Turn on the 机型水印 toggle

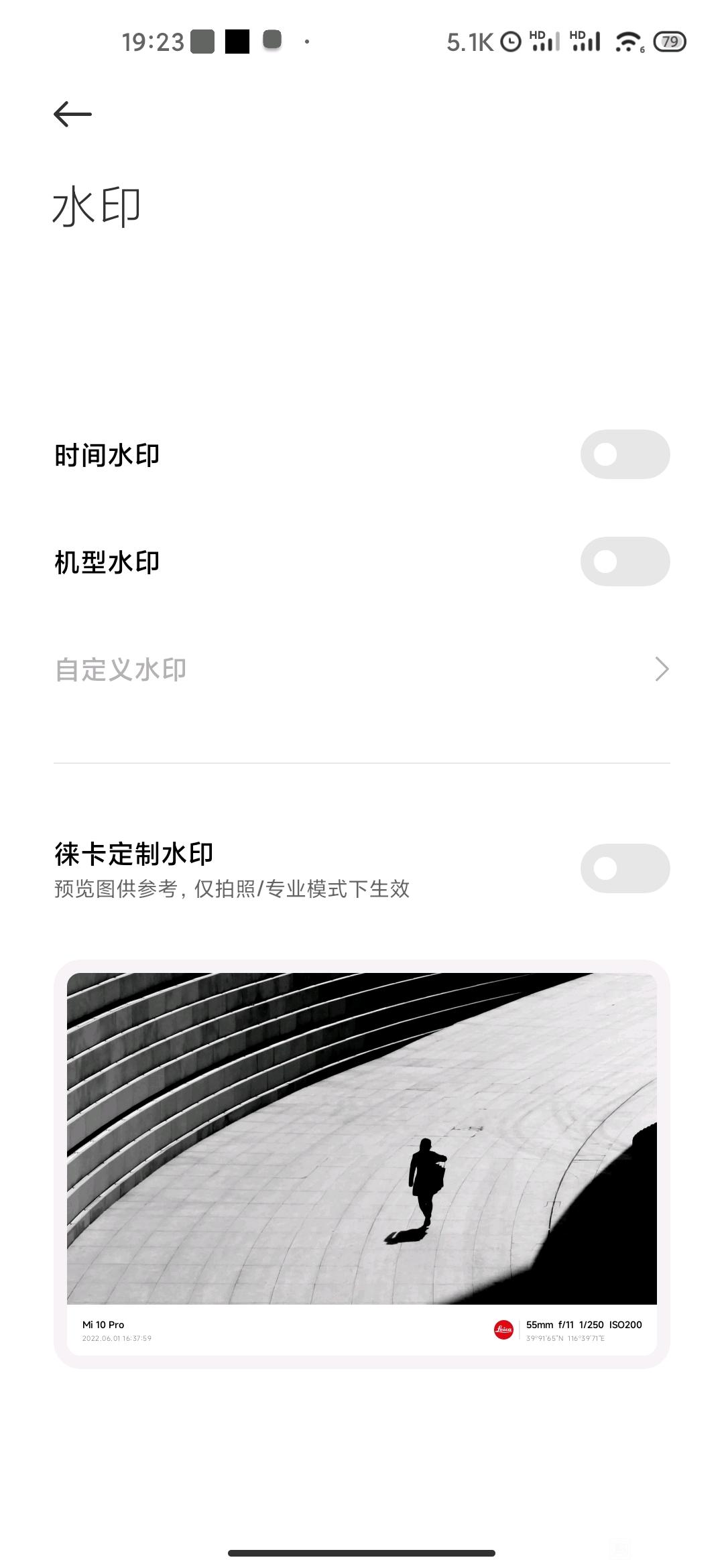tap(624, 562)
